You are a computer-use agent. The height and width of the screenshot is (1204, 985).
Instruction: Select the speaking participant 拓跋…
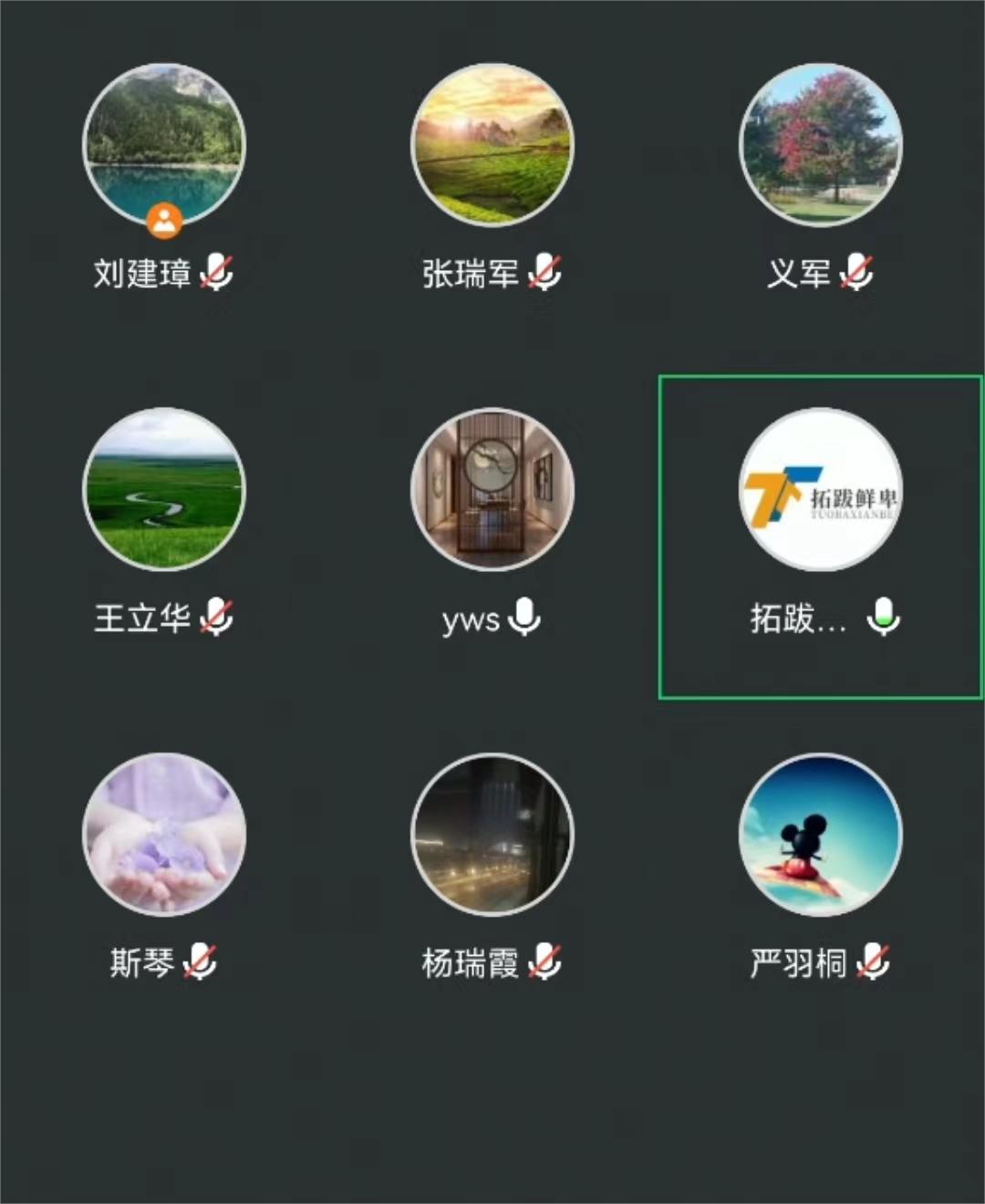tap(821, 490)
